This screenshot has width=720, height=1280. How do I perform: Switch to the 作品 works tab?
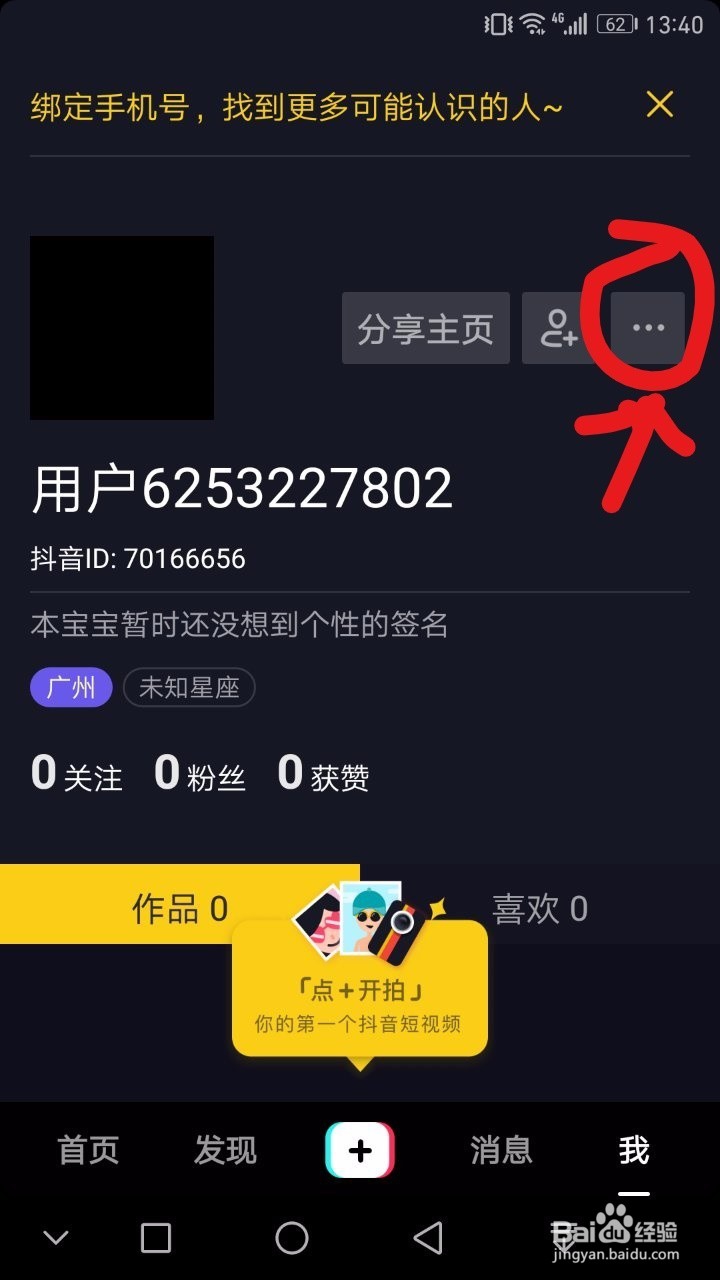(180, 907)
